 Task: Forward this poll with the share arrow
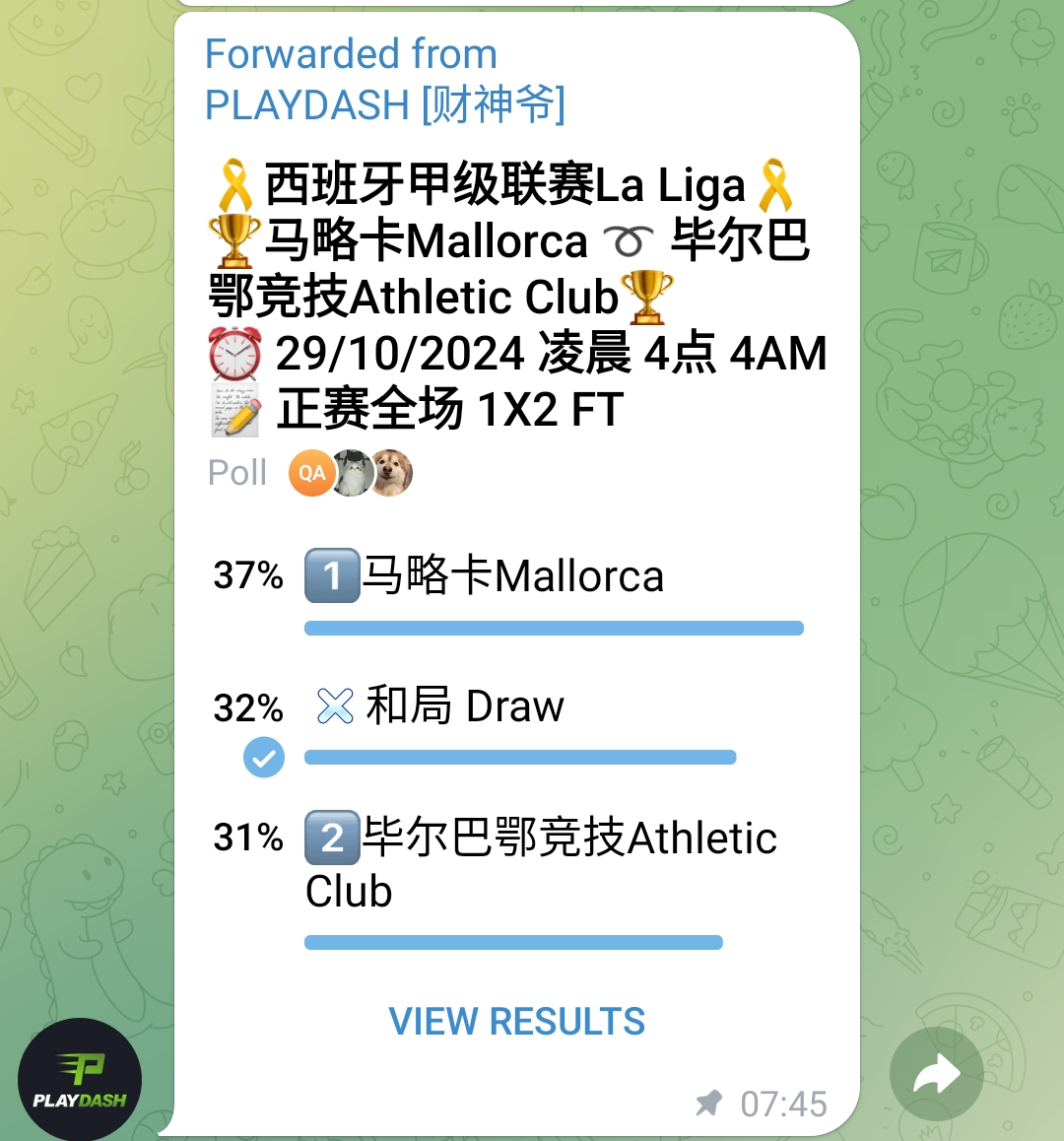(x=936, y=1075)
